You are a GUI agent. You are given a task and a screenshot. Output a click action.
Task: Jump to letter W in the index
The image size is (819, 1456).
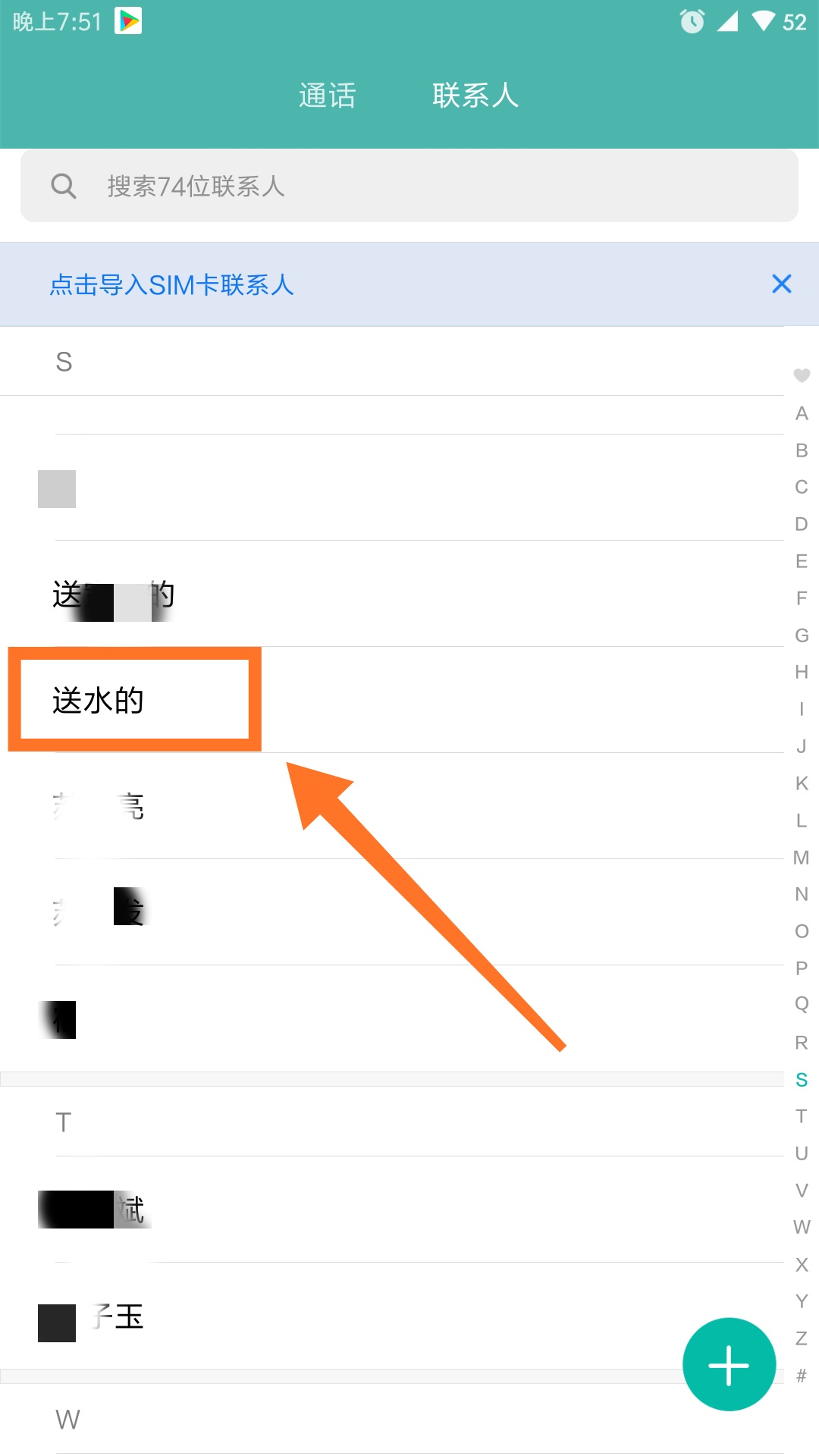pyautogui.click(x=802, y=1227)
